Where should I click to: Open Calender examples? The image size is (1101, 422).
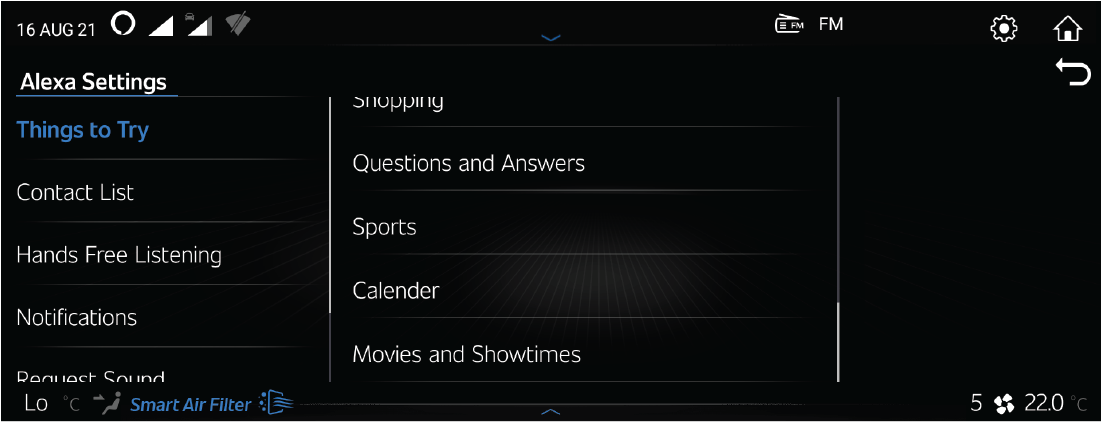pyautogui.click(x=396, y=291)
